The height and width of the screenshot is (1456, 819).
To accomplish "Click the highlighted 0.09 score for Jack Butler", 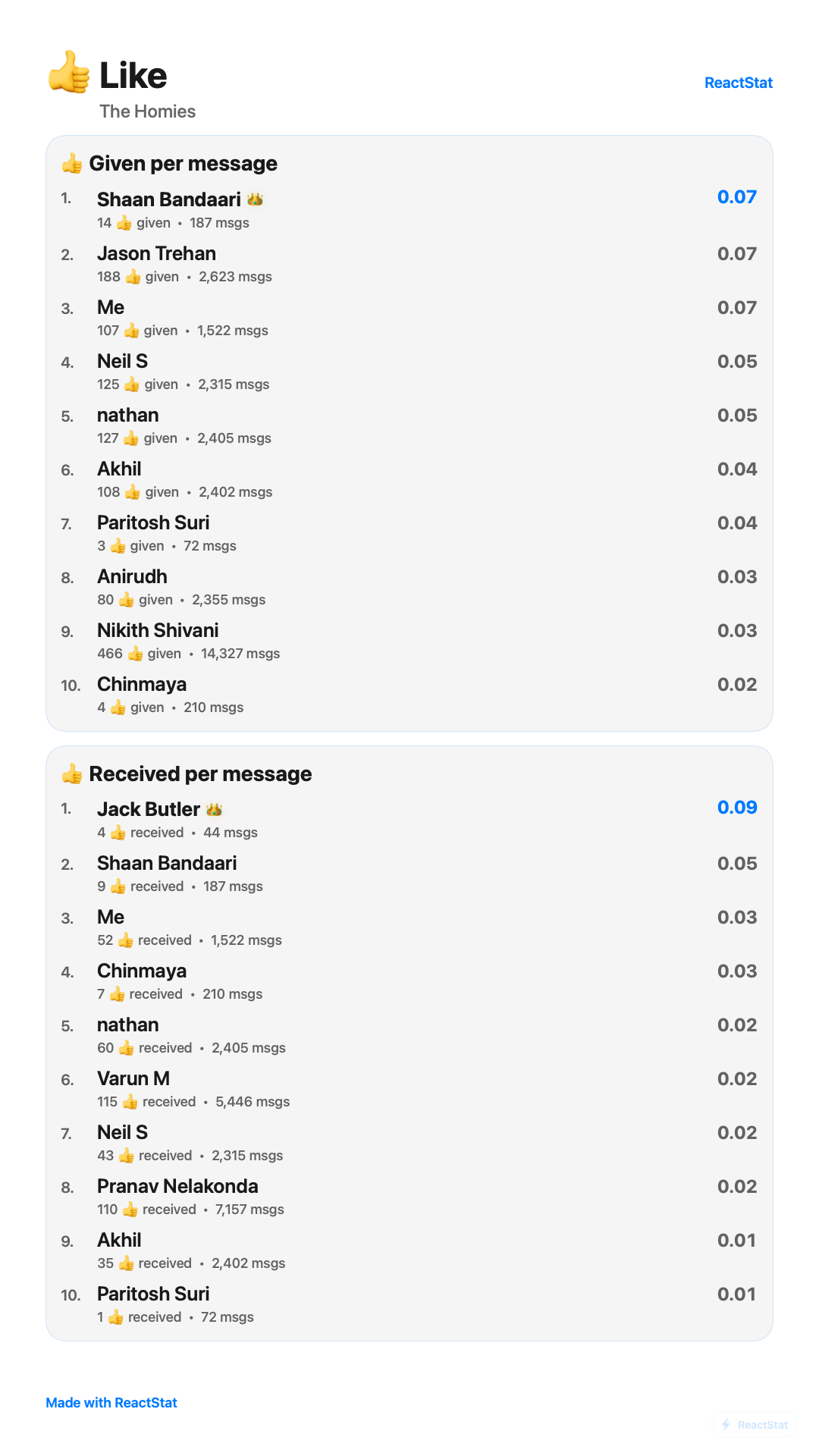I will tap(736, 807).
